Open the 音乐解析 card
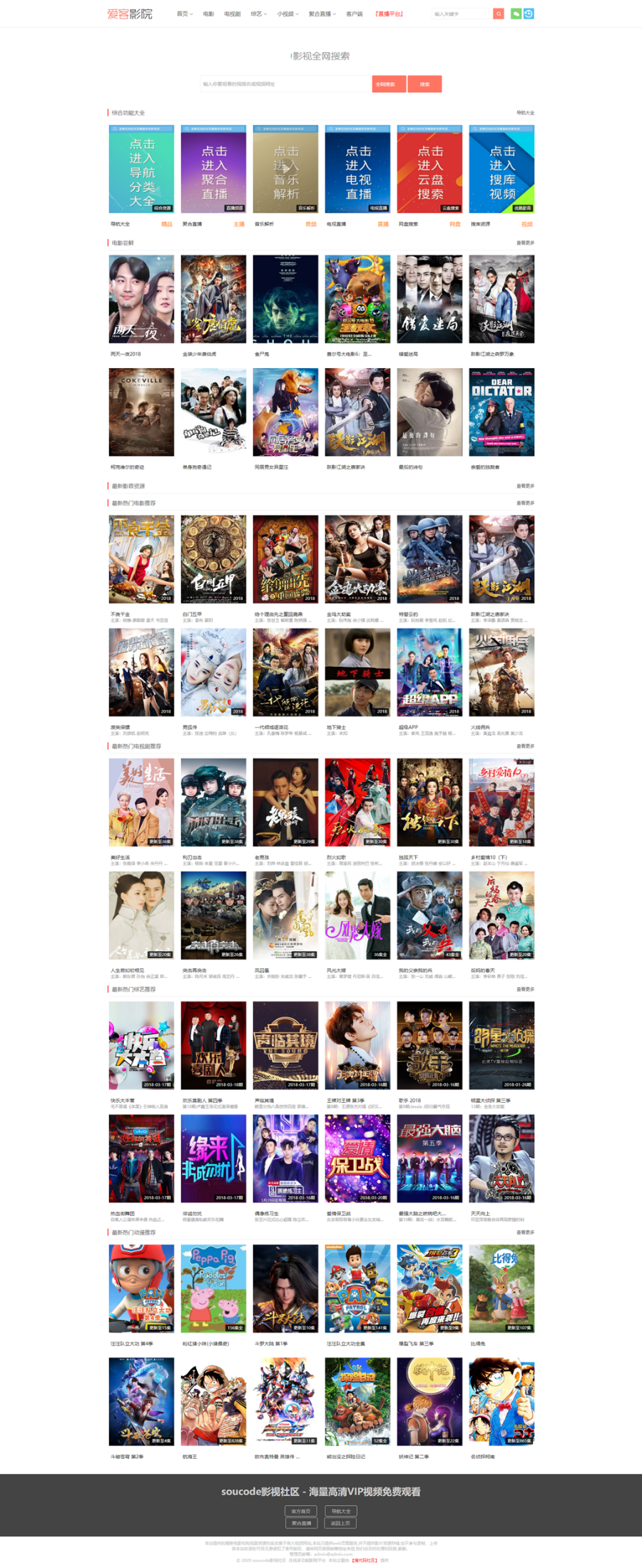The width and height of the screenshot is (642, 1568). pyautogui.click(x=285, y=169)
